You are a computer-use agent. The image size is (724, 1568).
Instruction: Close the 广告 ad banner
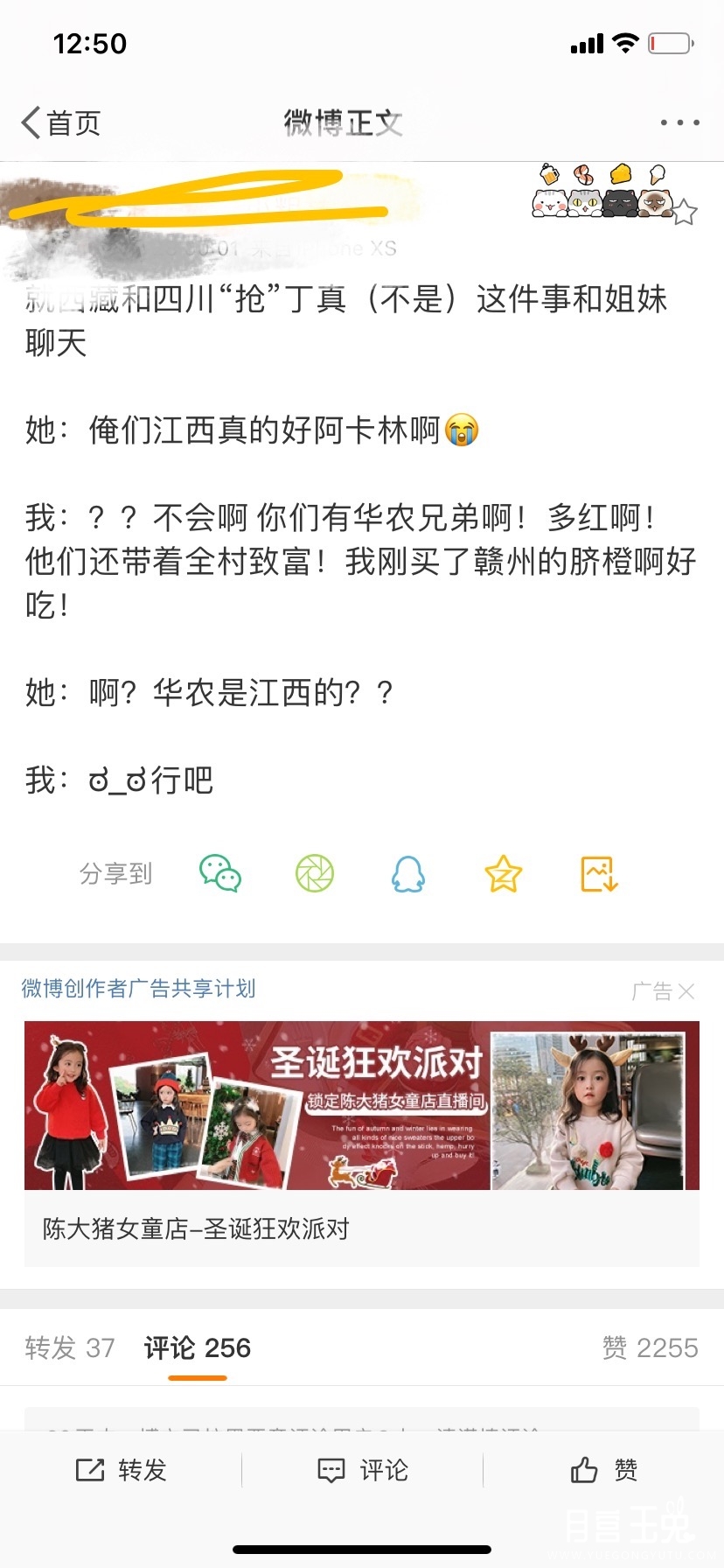pos(686,990)
